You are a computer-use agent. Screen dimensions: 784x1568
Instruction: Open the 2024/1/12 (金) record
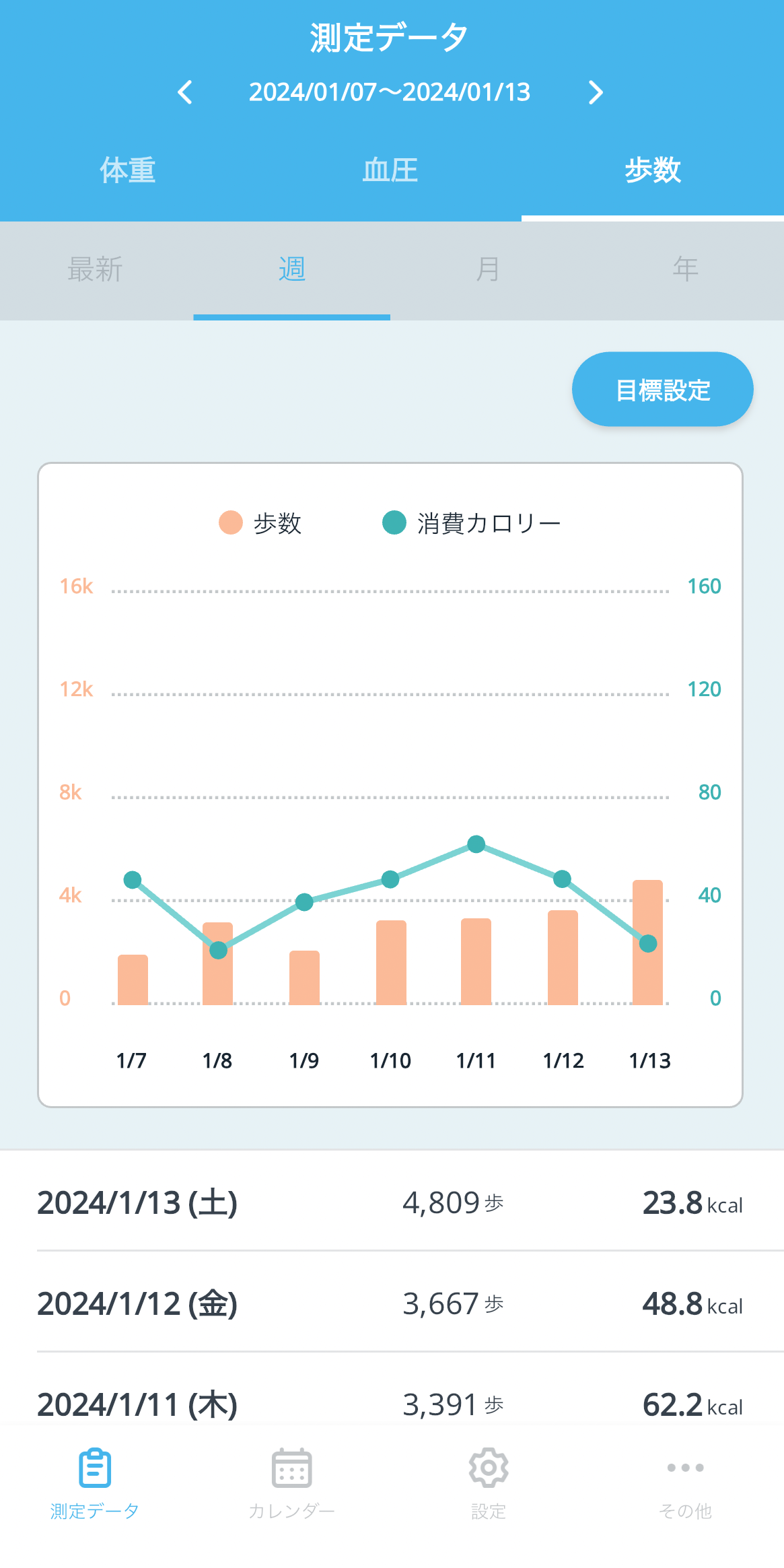(x=390, y=1304)
